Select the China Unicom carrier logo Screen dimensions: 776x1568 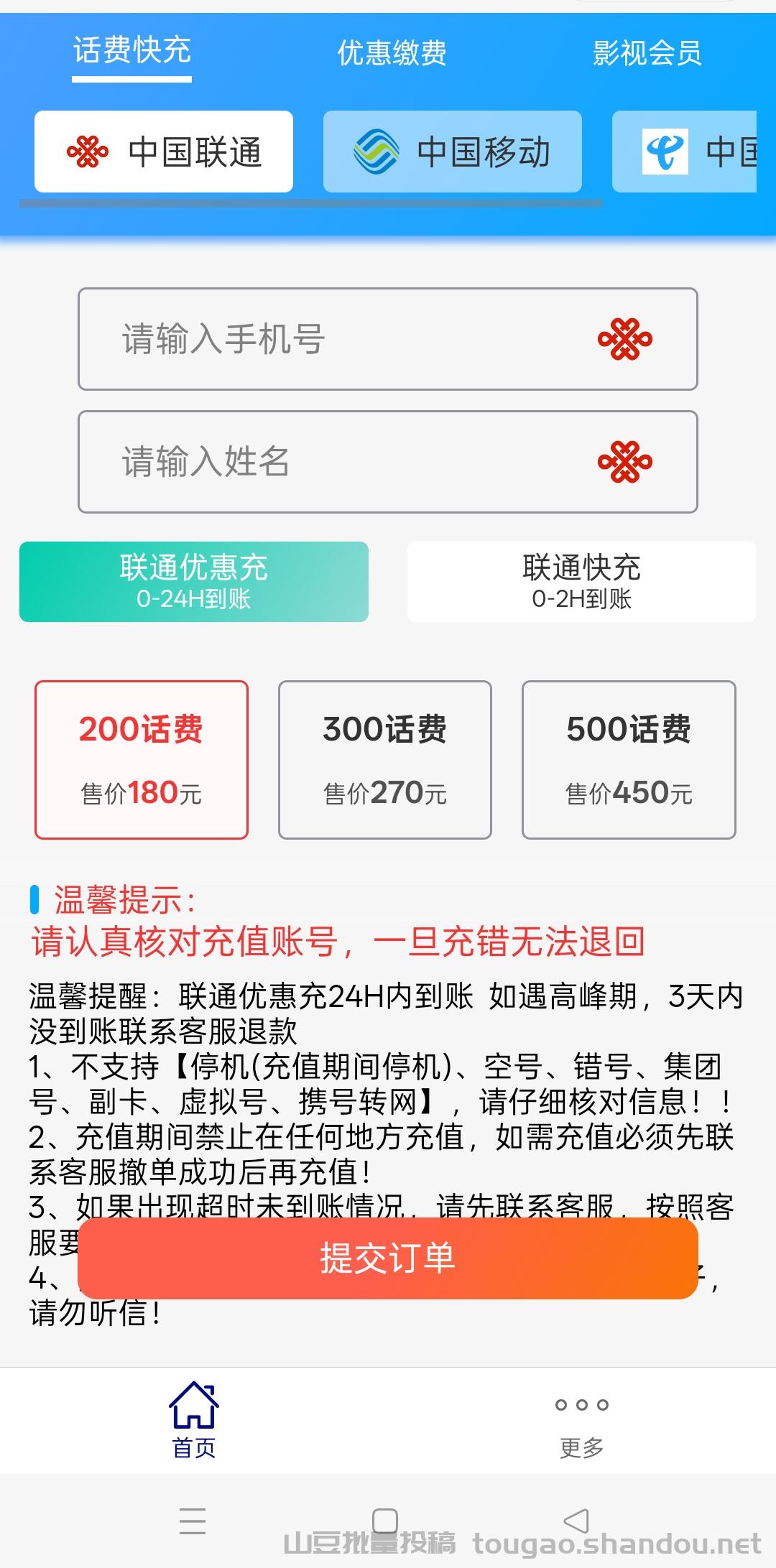pyautogui.click(x=88, y=151)
